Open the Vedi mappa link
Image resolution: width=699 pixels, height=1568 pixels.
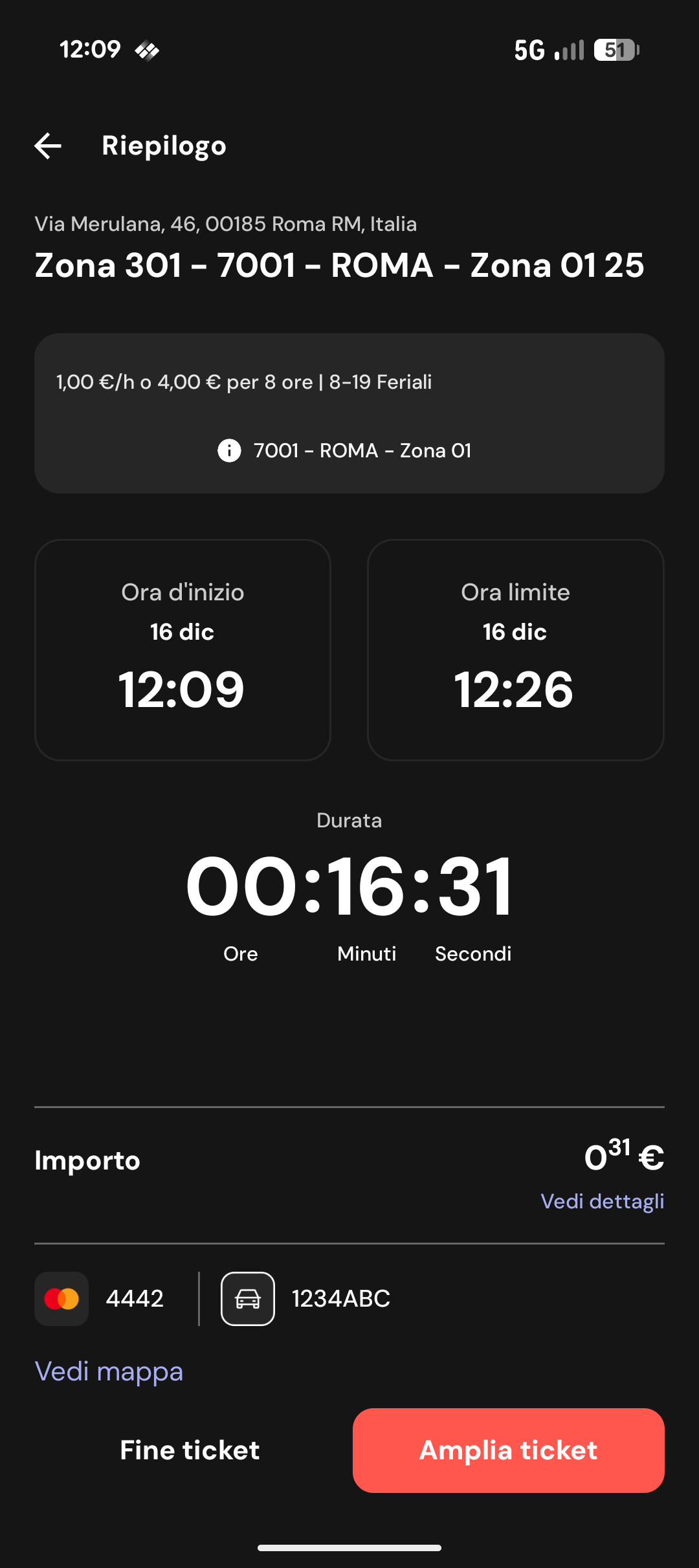click(x=109, y=1371)
